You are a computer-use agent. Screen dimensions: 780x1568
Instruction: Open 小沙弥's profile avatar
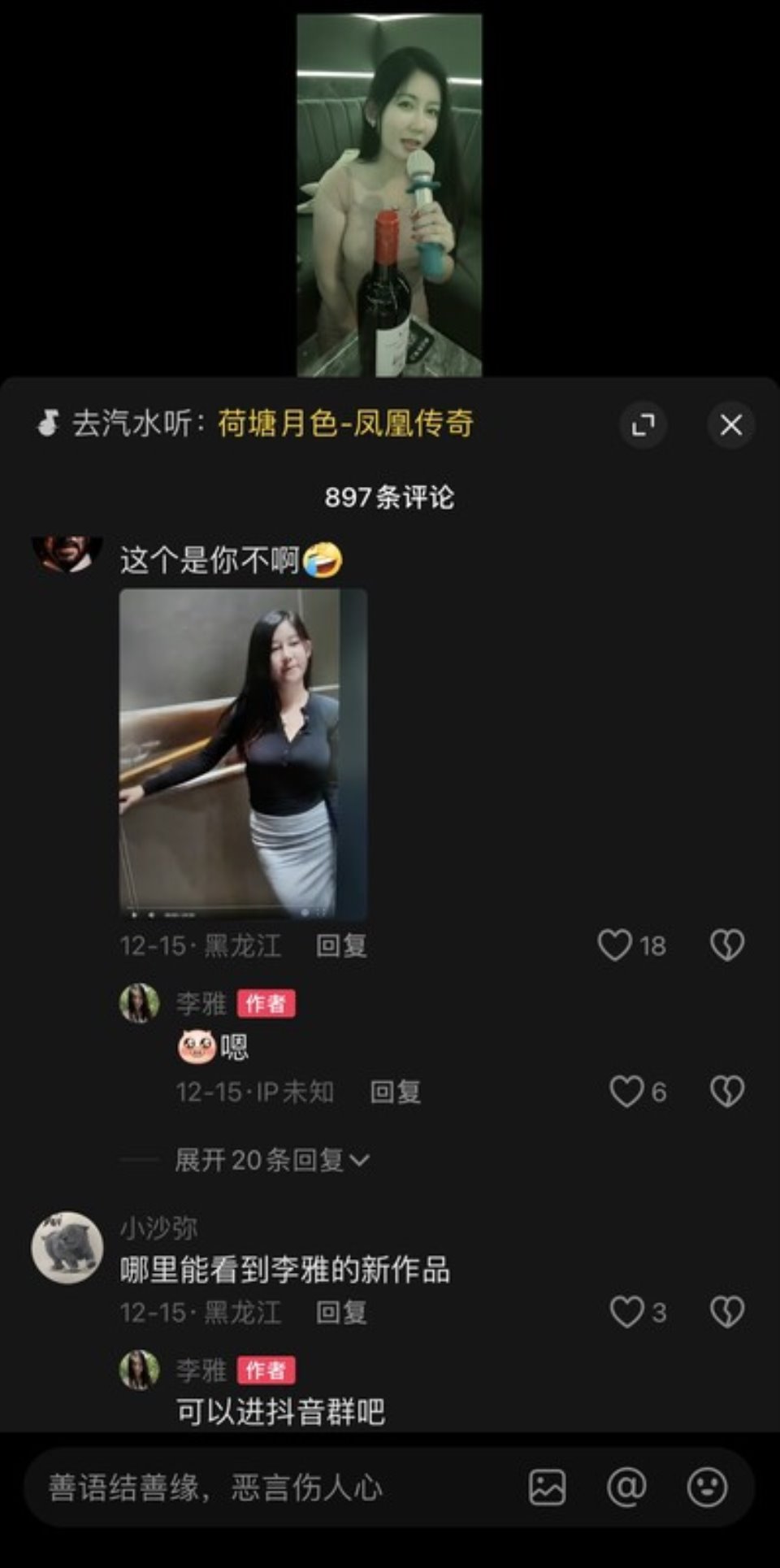[67, 1248]
